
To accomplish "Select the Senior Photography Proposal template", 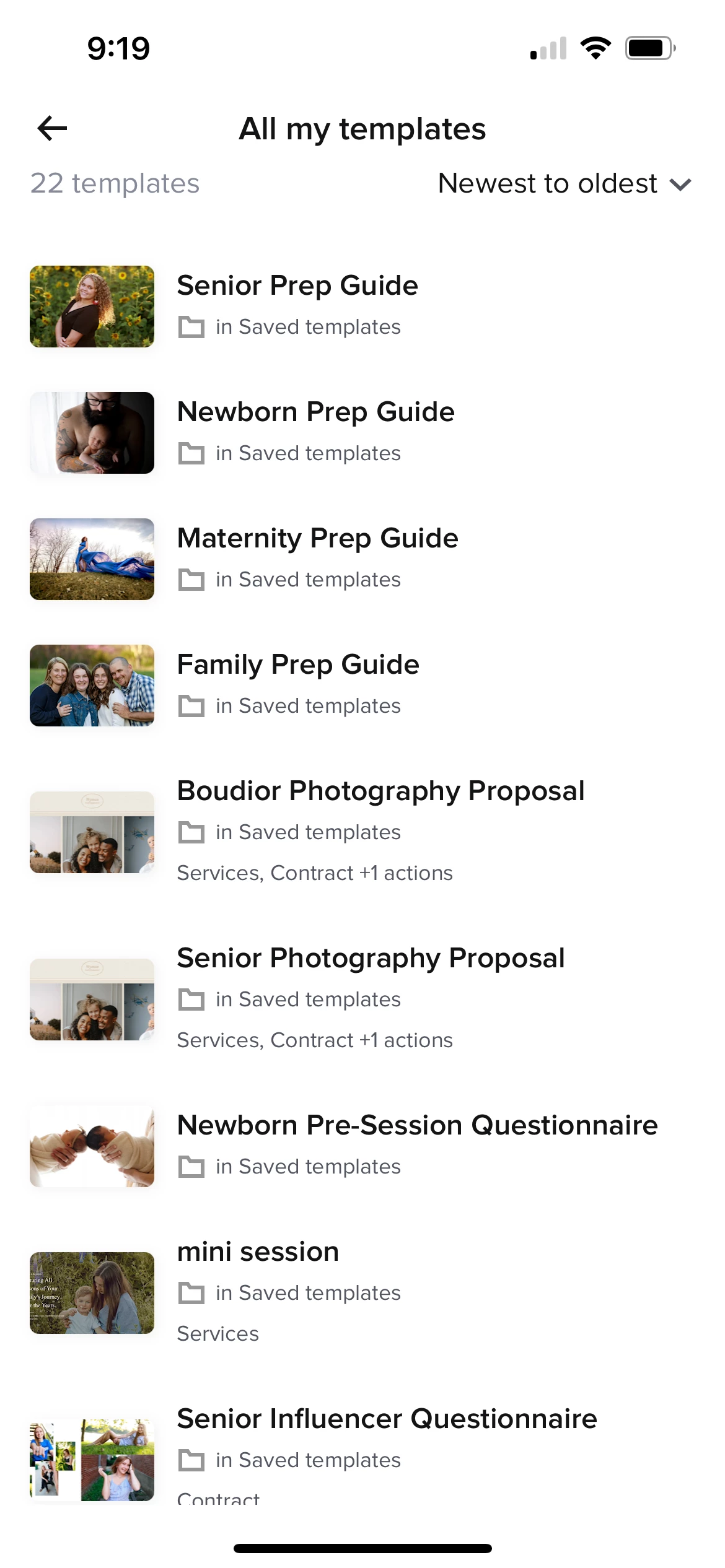I will pyautogui.click(x=371, y=959).
